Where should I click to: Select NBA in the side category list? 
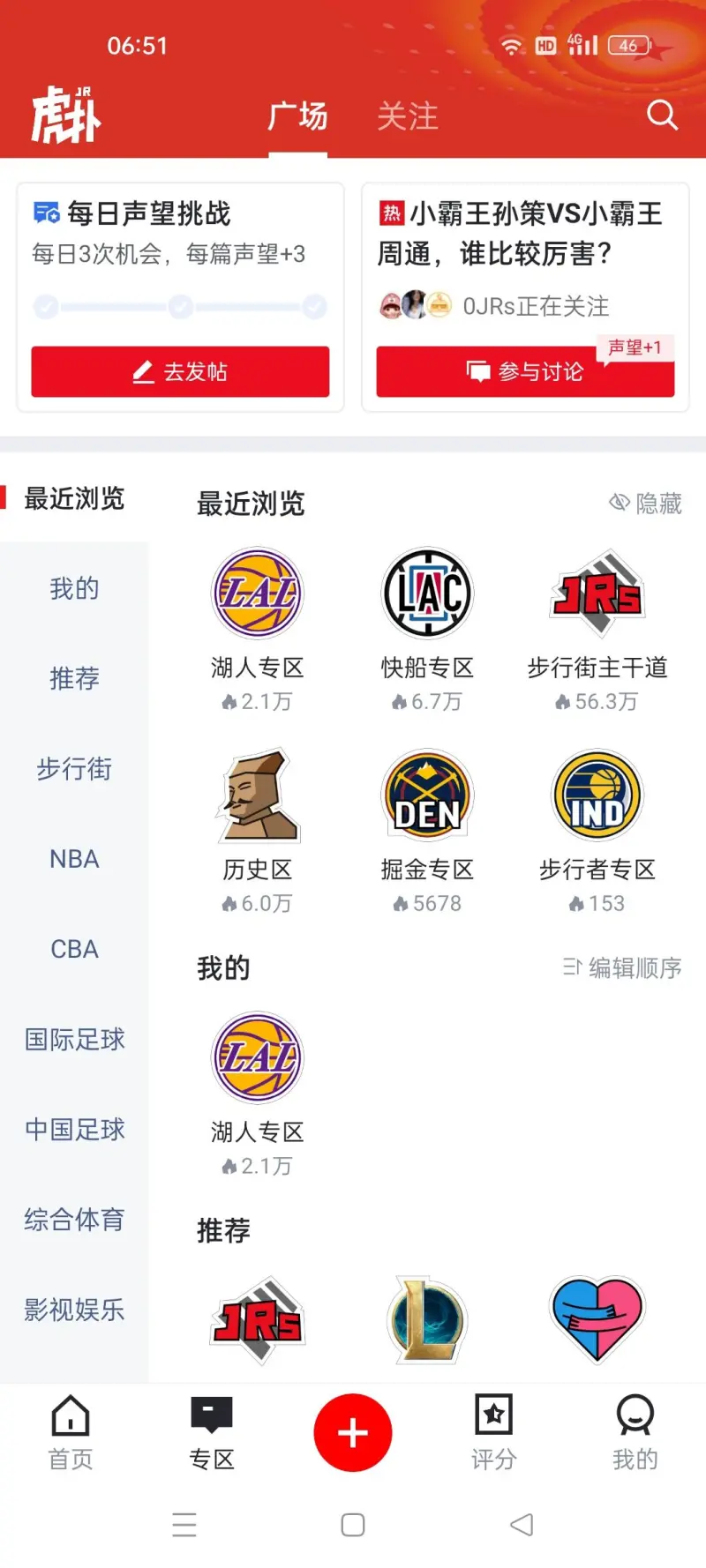click(74, 859)
